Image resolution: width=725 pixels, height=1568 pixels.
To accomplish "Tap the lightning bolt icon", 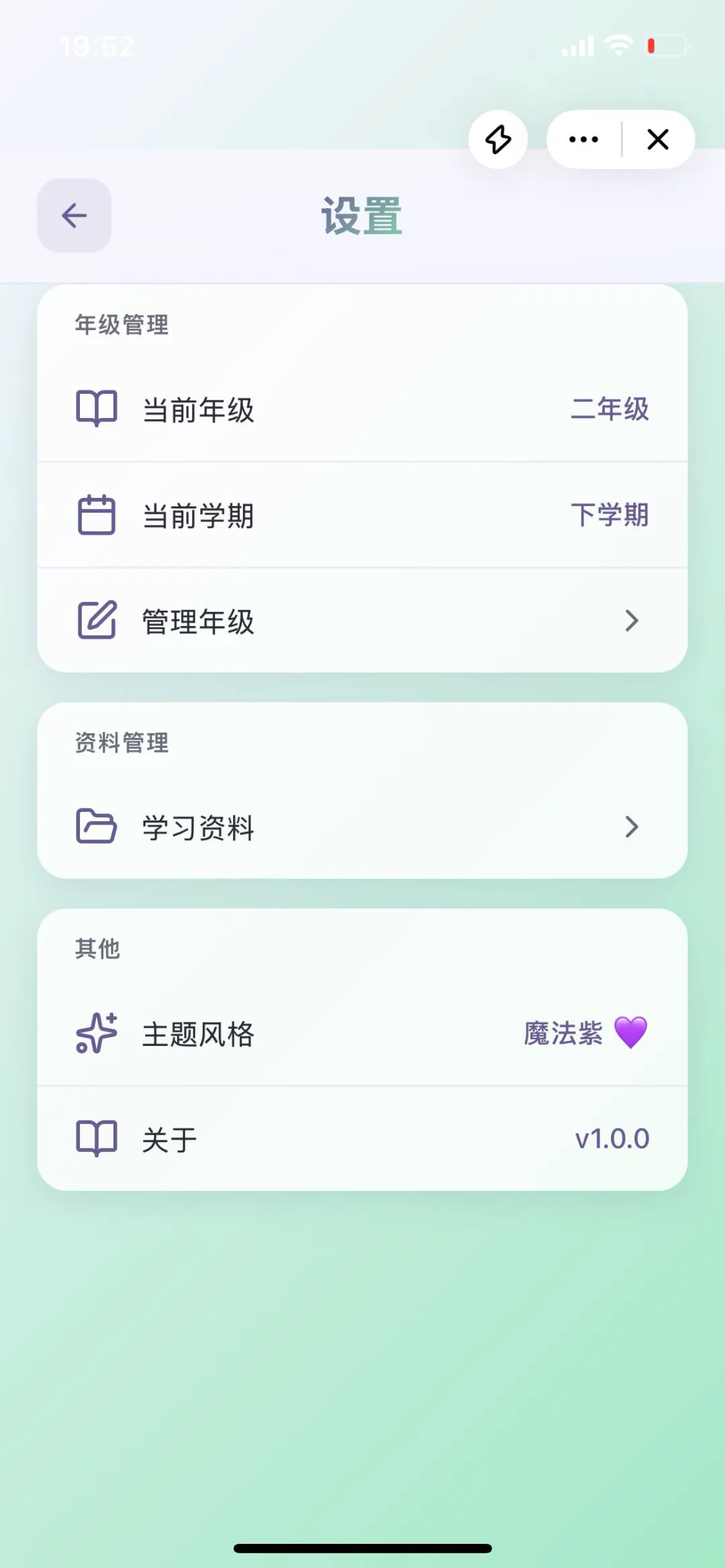I will click(498, 140).
